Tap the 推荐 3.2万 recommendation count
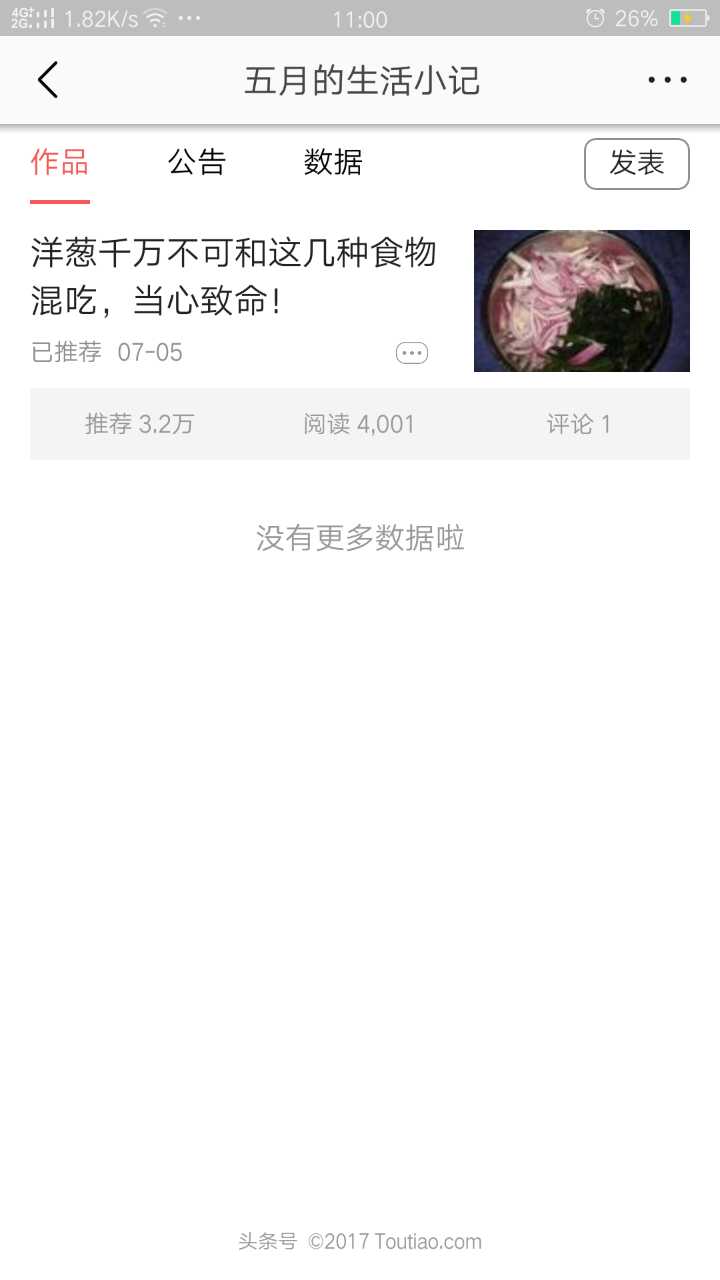Viewport: 720px width, 1280px height. [x=140, y=424]
